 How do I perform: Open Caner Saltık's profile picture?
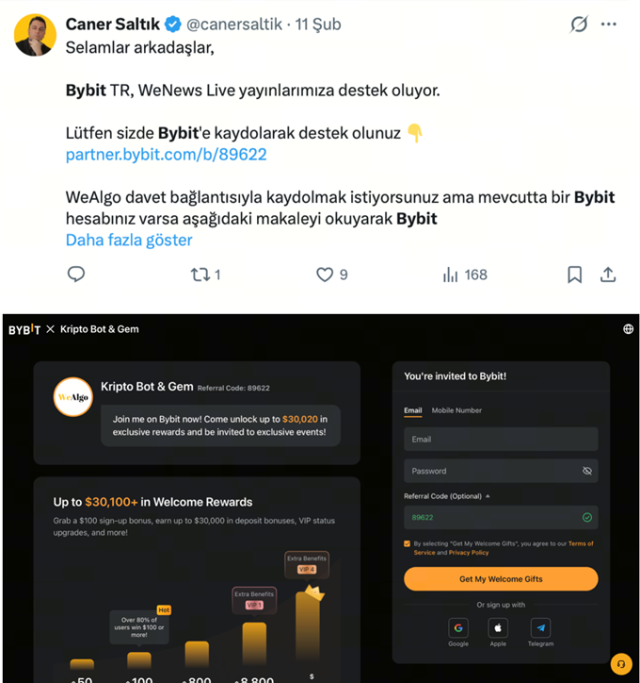(34, 35)
